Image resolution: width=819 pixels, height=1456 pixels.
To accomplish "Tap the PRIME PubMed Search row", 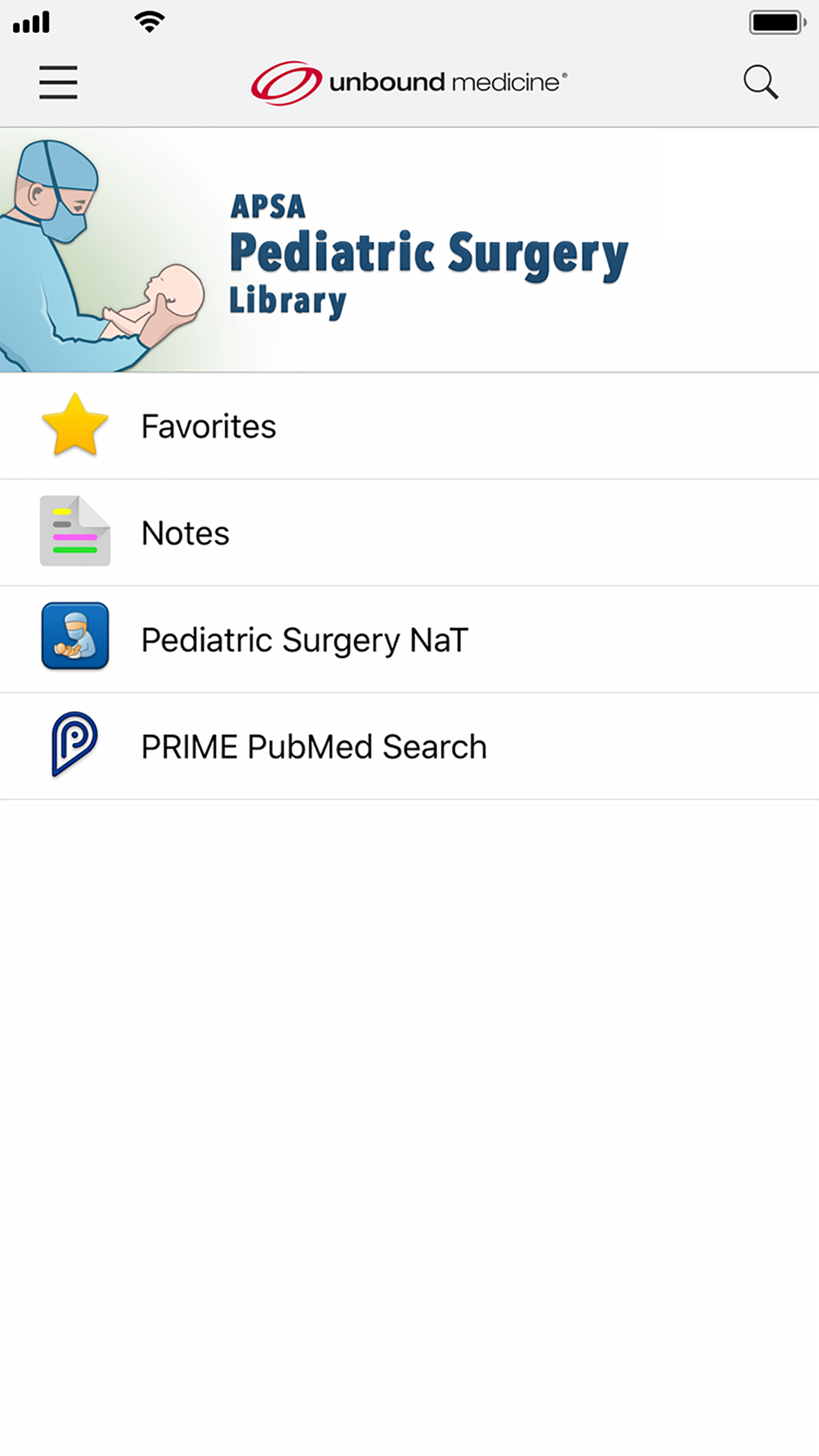I will (x=409, y=745).
